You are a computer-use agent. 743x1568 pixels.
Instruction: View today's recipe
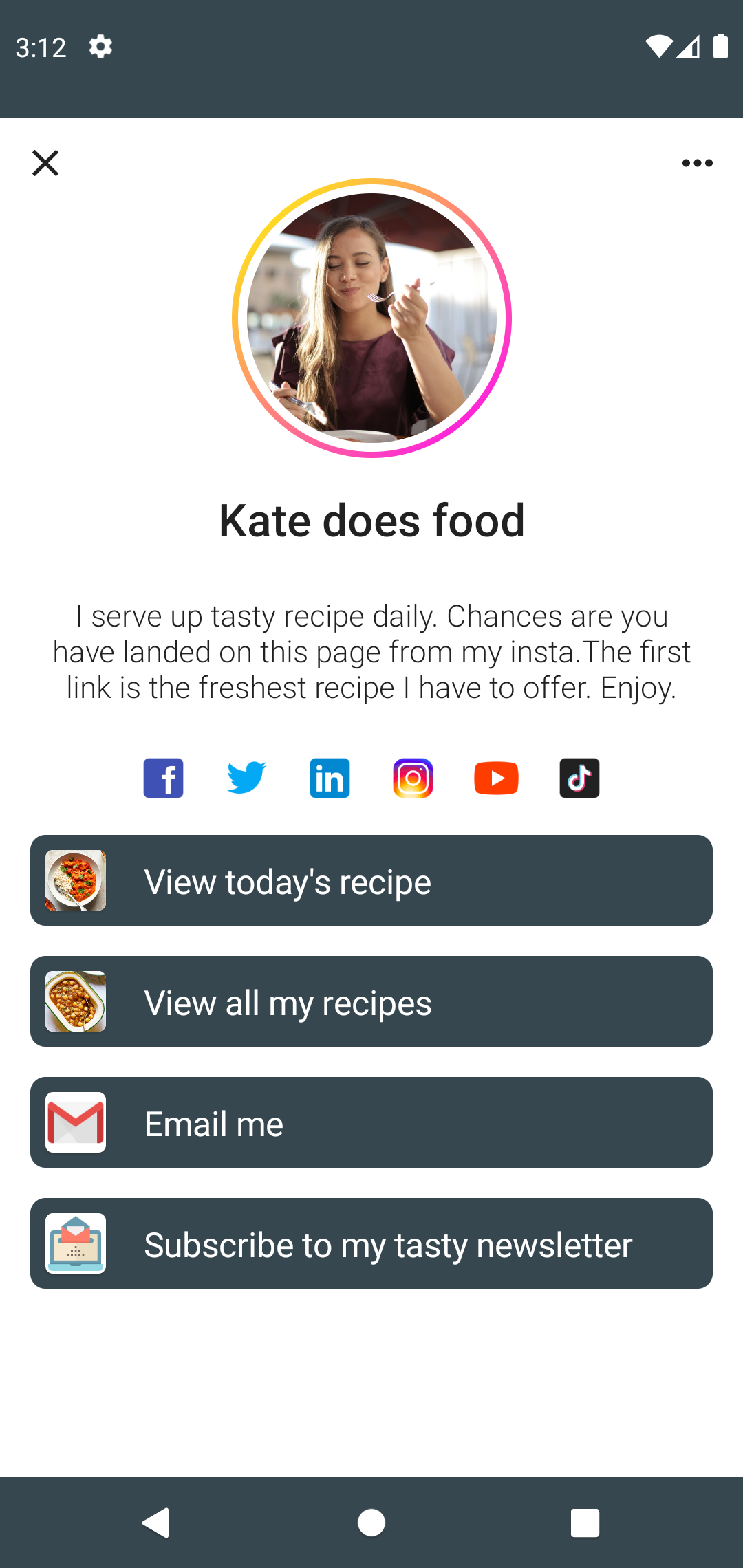pyautogui.click(x=371, y=880)
